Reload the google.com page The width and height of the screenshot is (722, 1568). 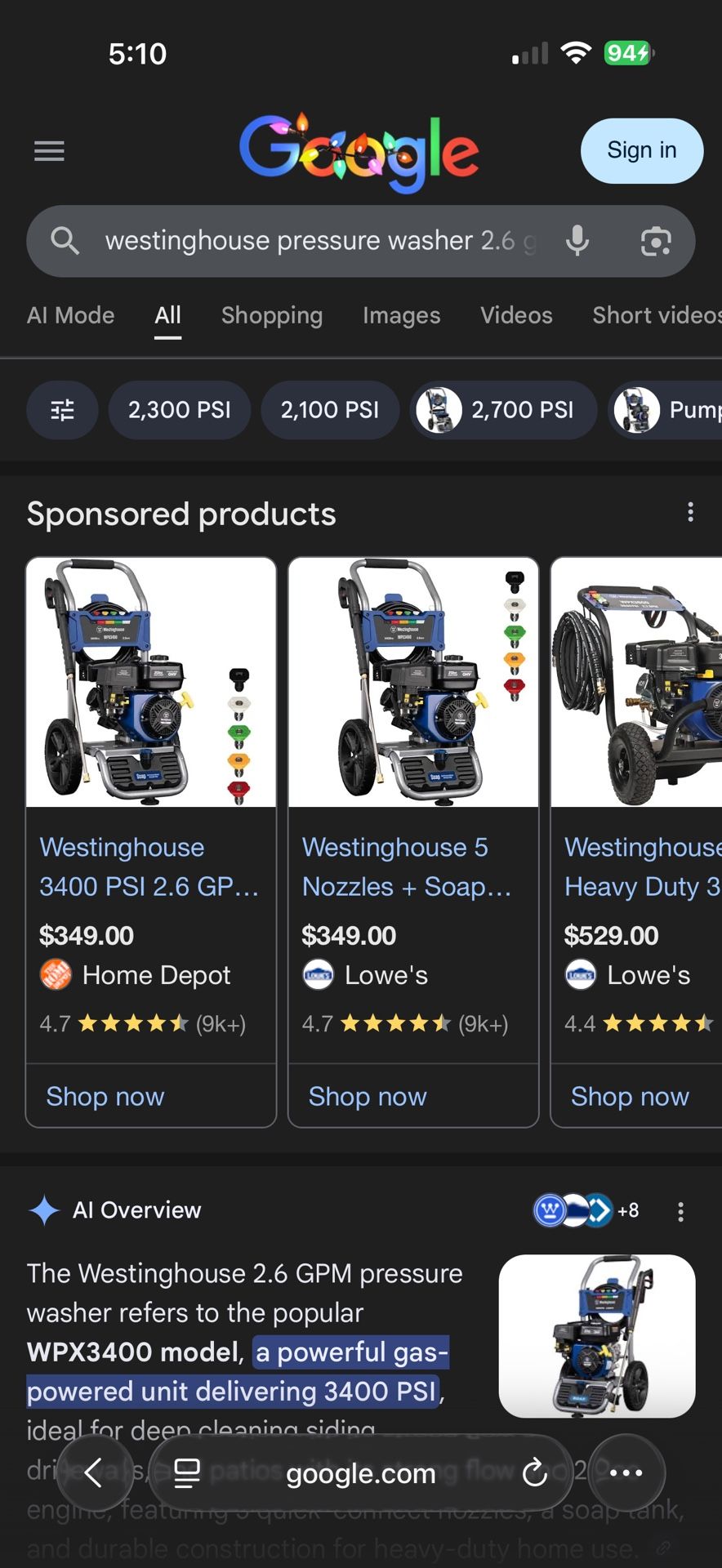tap(535, 1473)
